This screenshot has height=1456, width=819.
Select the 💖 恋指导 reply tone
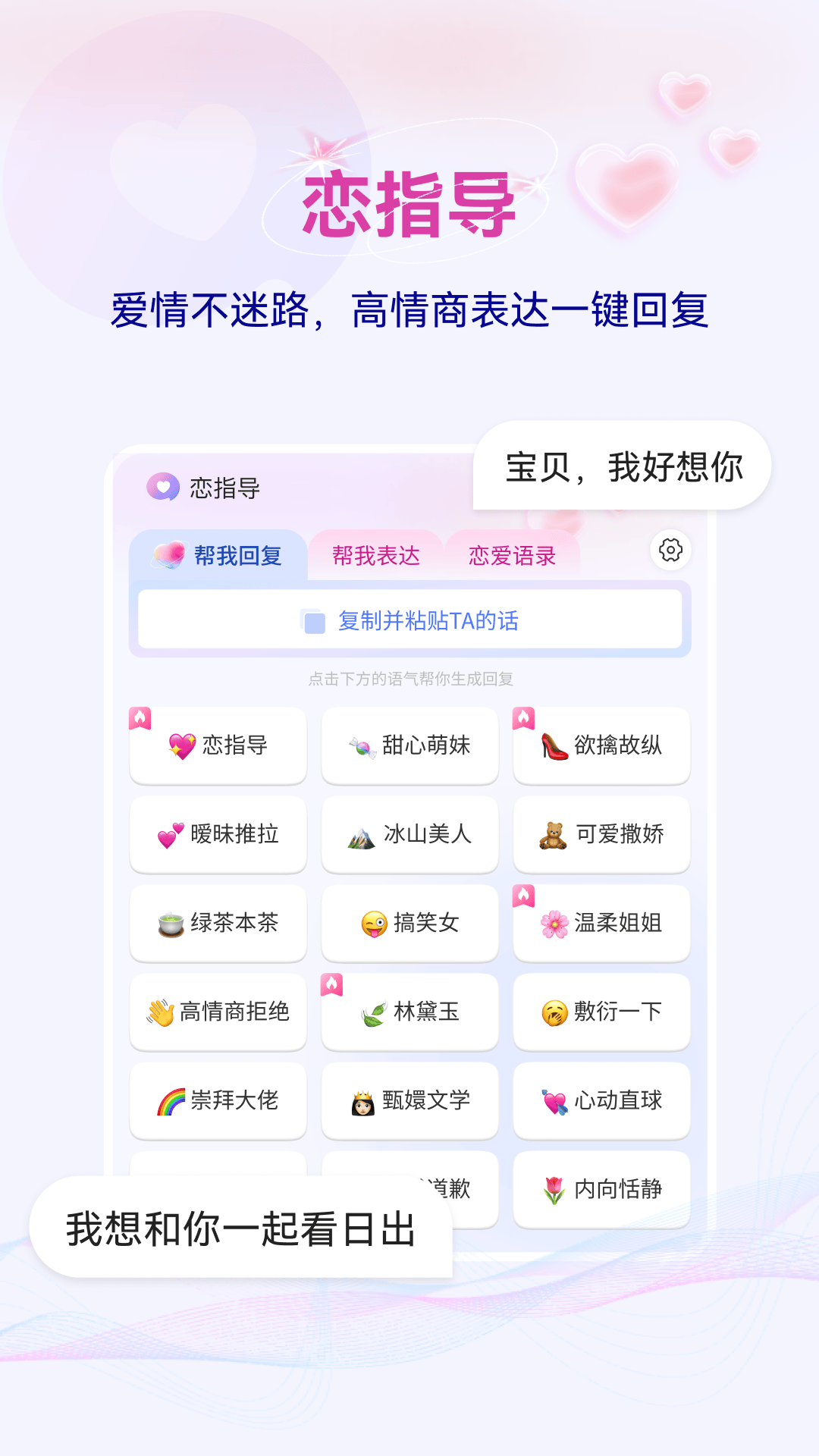(218, 745)
